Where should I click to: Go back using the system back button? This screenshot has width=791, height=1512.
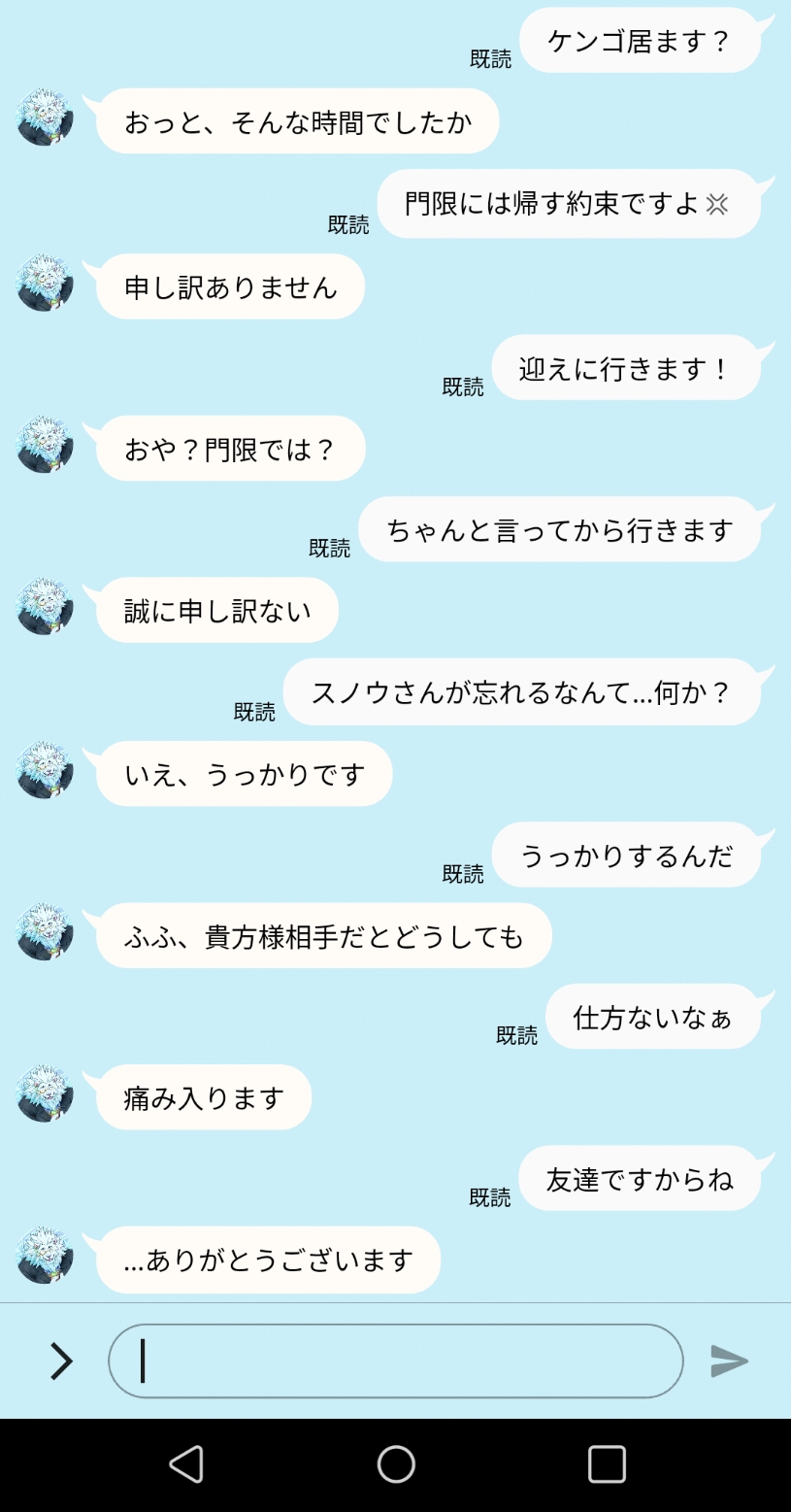point(185,1463)
